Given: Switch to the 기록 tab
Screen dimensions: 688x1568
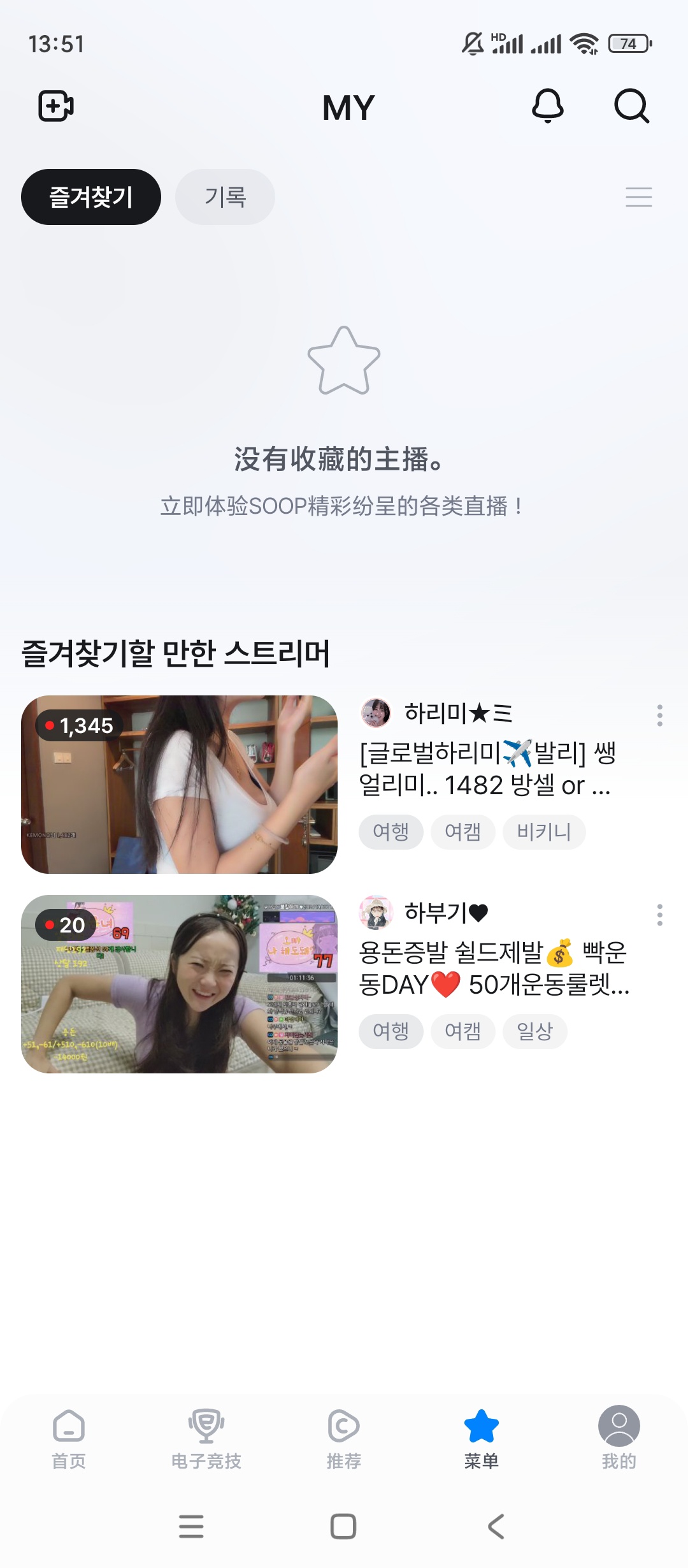Looking at the screenshot, I should tap(225, 197).
